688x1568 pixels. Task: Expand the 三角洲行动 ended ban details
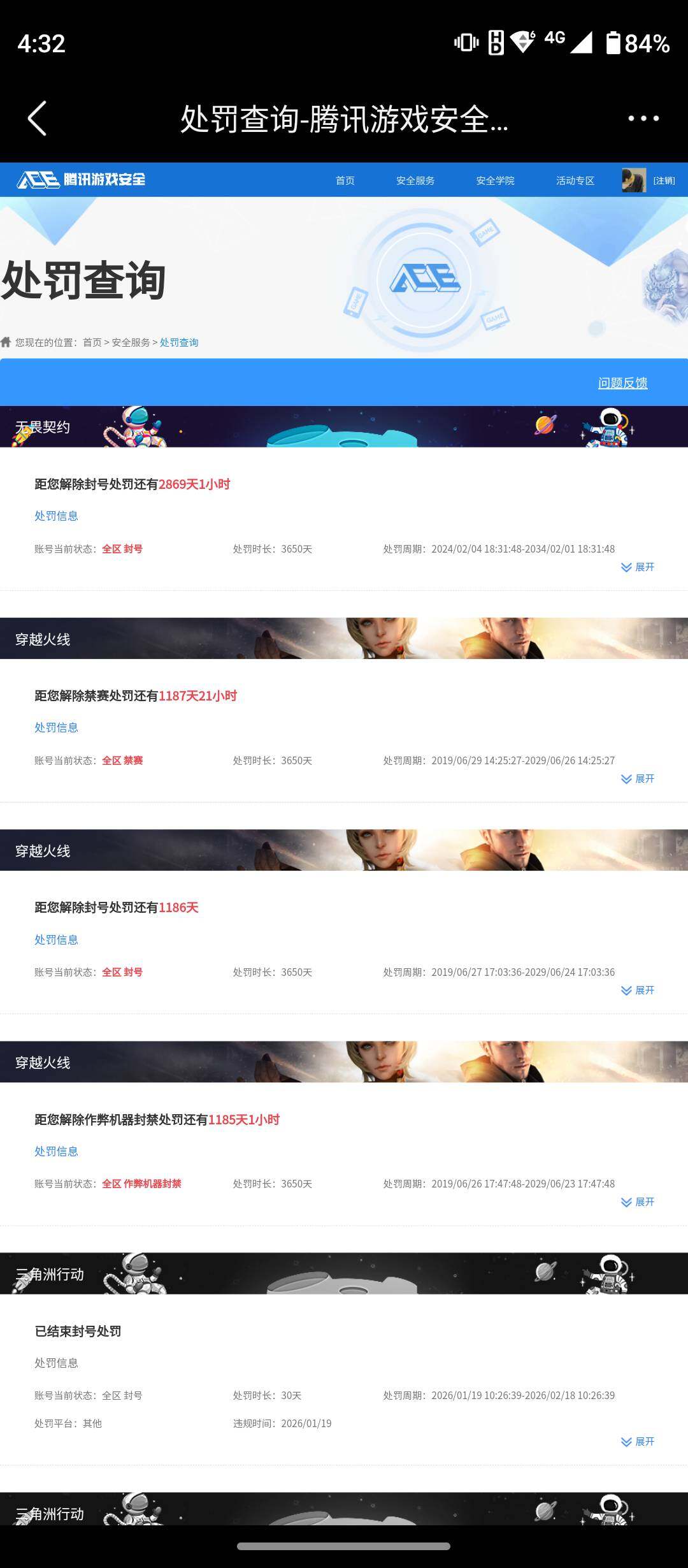click(x=638, y=1441)
